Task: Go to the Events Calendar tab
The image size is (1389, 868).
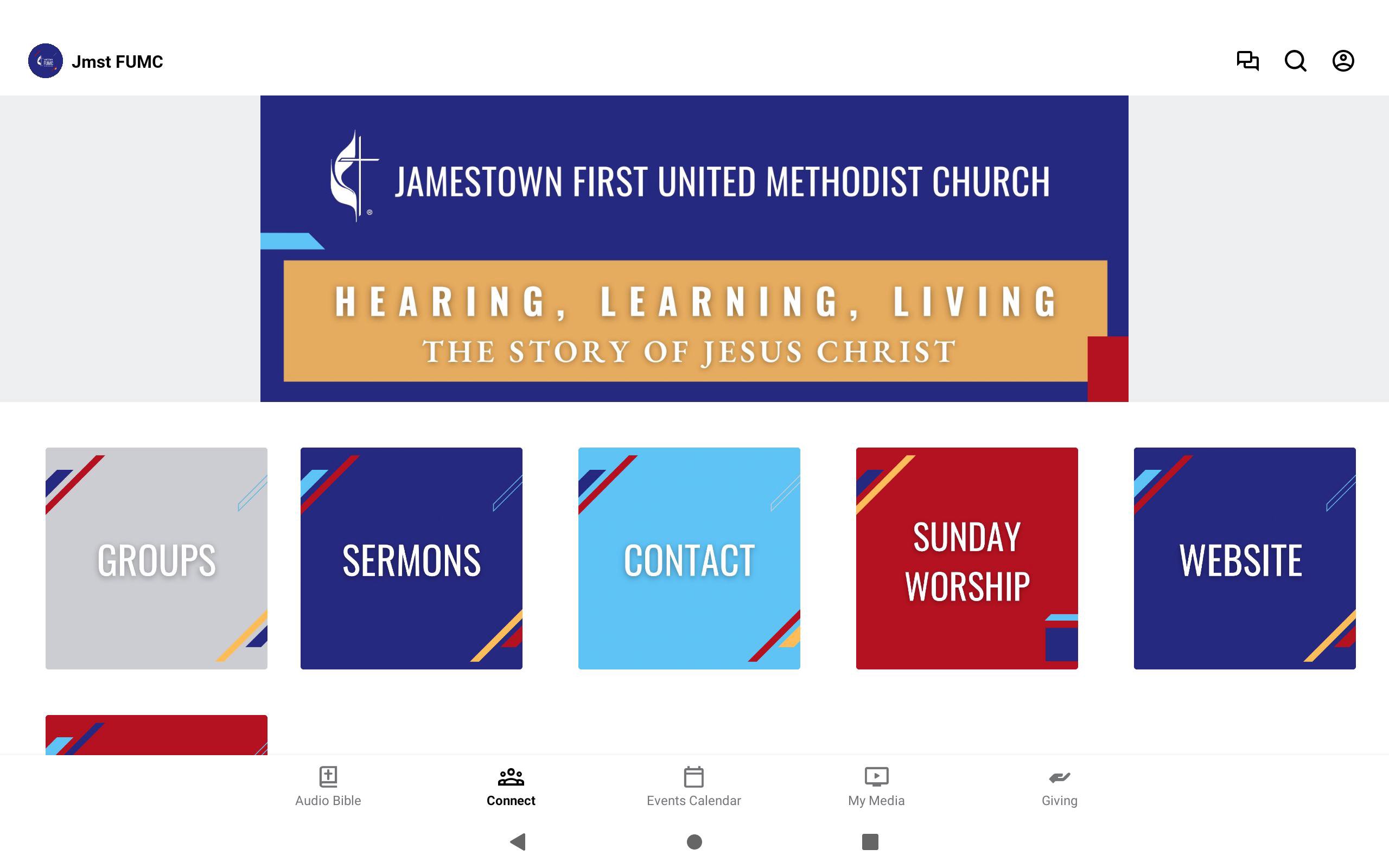Action: pyautogui.click(x=693, y=787)
